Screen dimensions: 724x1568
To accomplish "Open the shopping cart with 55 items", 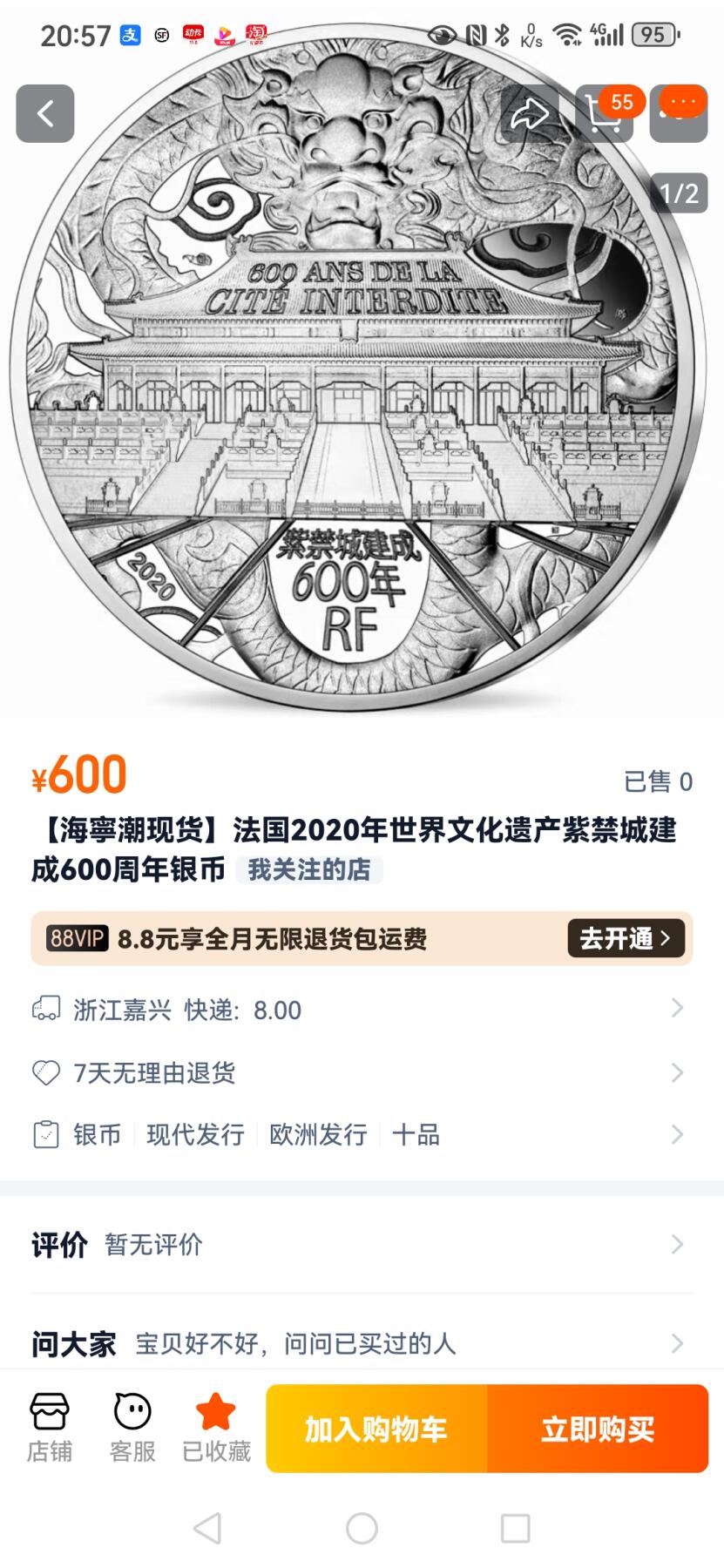I will (x=605, y=114).
